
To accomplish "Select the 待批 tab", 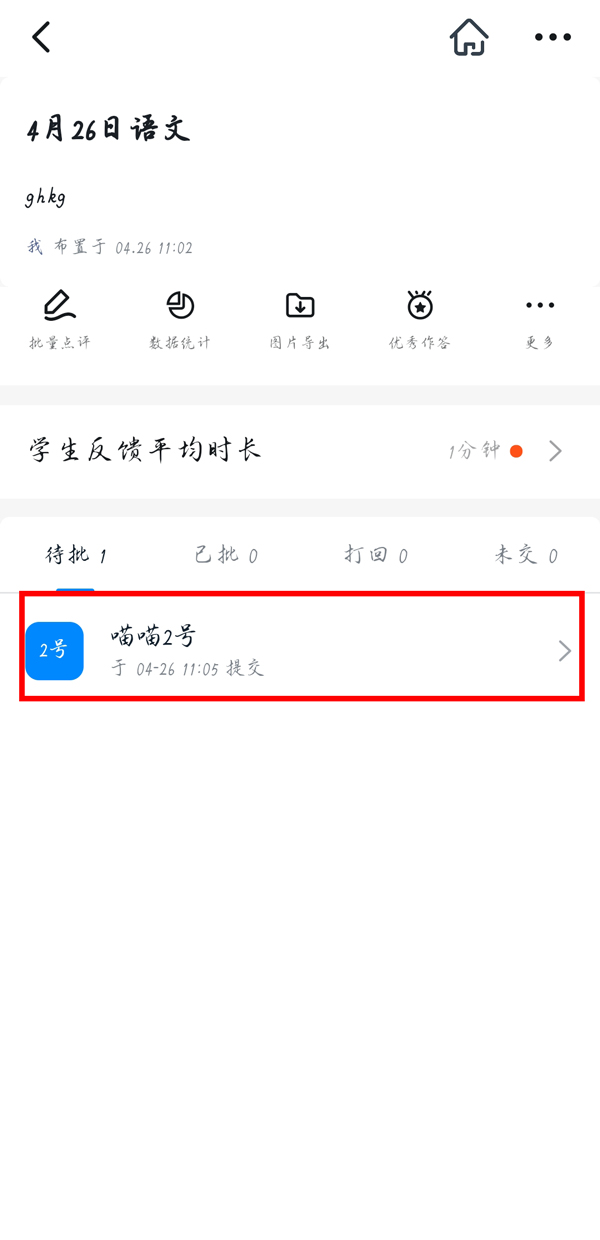I will (x=76, y=555).
